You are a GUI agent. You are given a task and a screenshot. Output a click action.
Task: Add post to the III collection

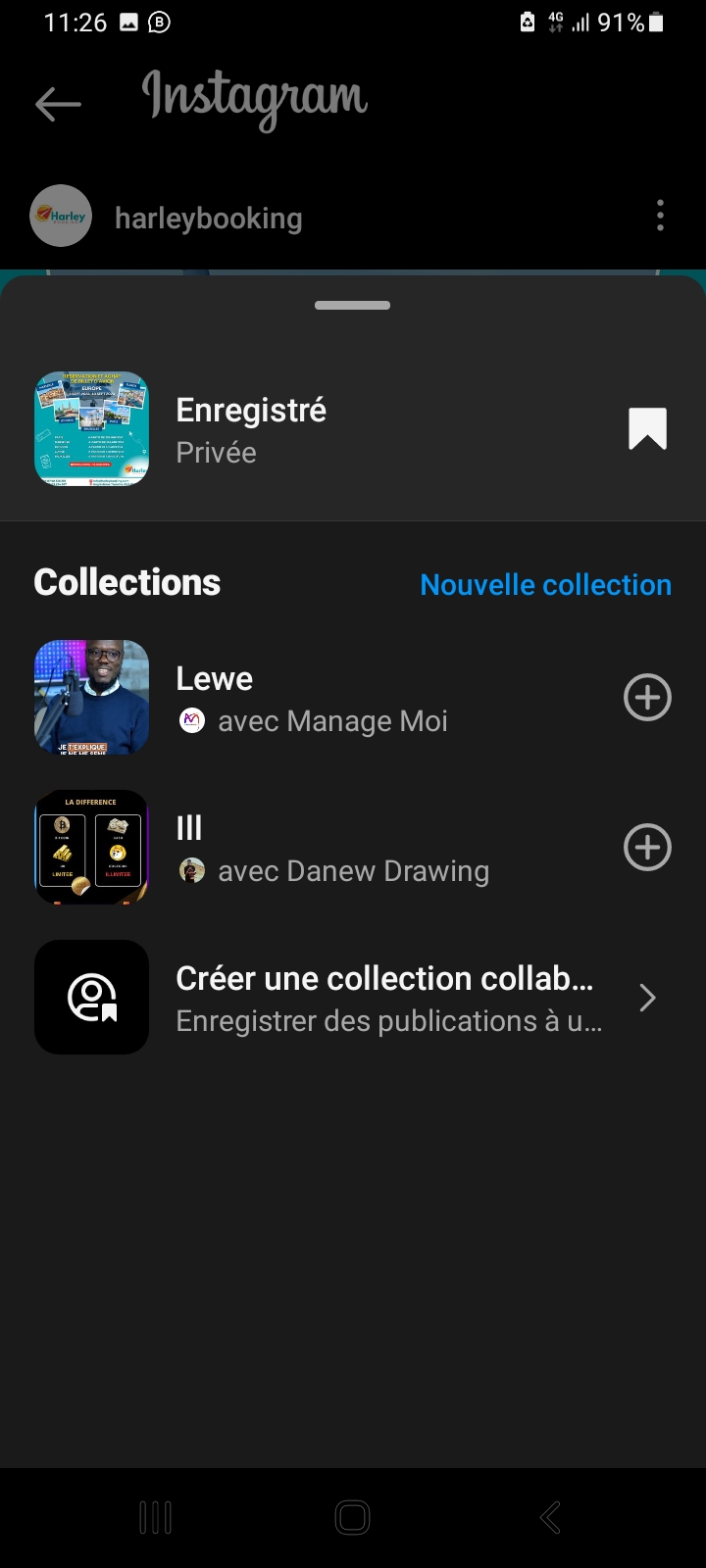pos(647,848)
